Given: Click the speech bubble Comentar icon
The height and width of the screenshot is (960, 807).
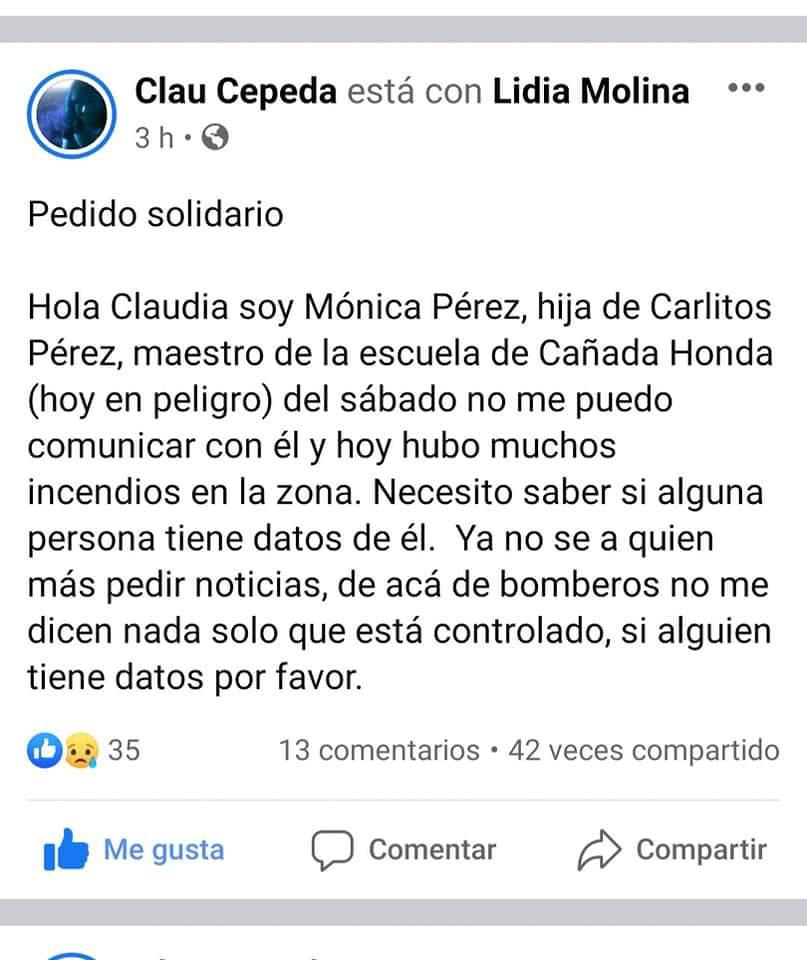Looking at the screenshot, I should (x=335, y=849).
